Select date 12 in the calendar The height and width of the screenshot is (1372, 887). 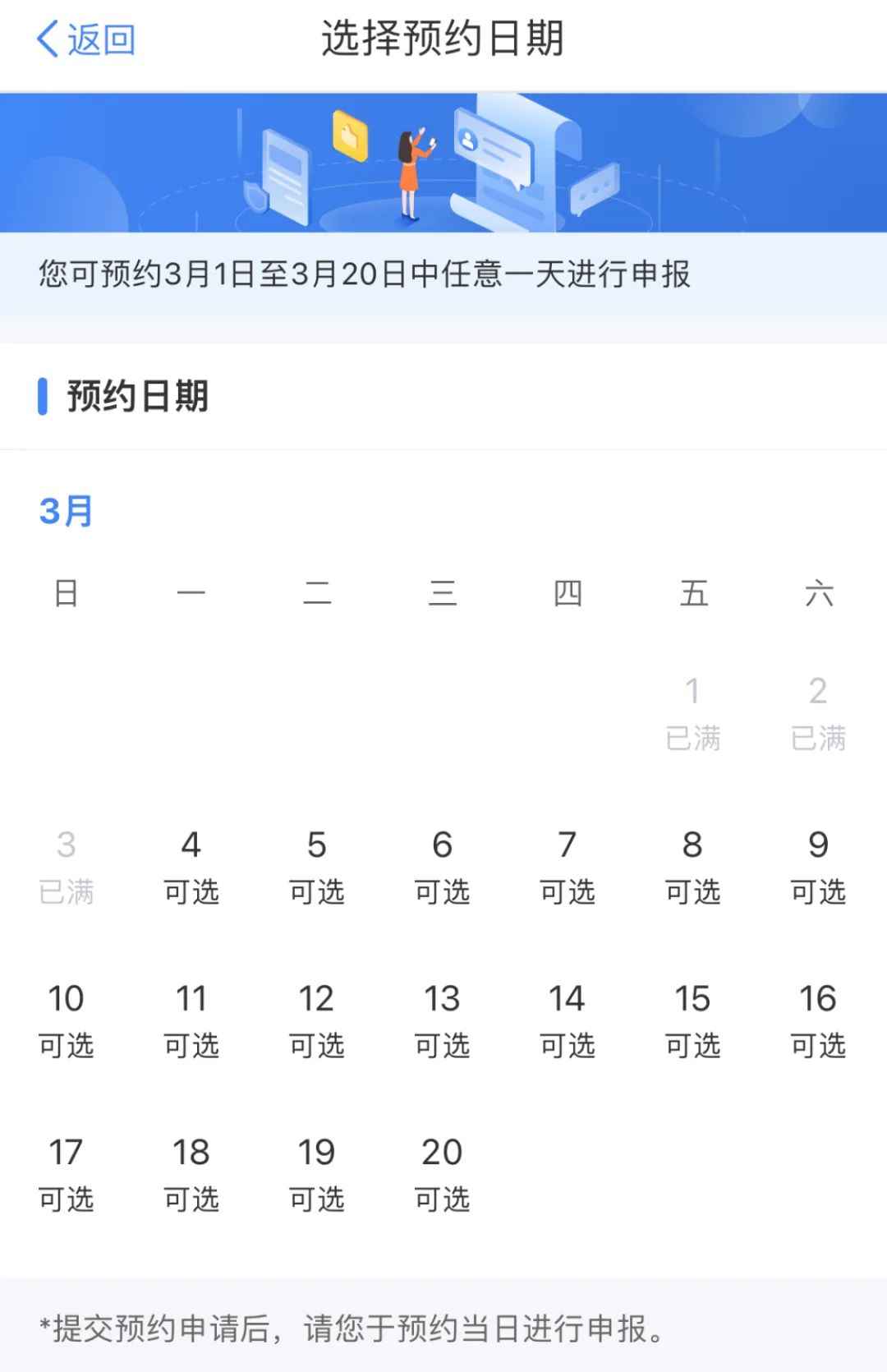318,1019
